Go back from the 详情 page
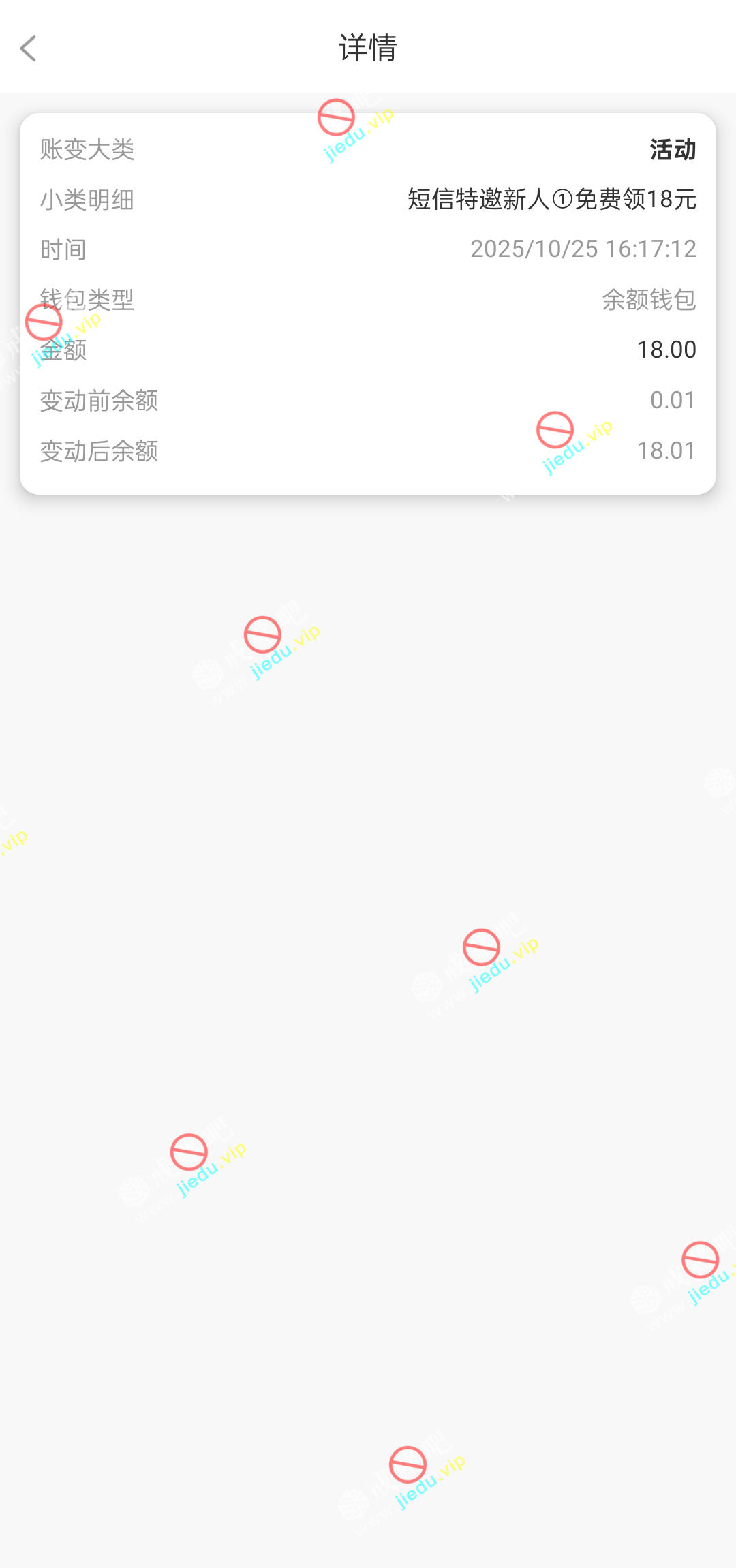Screen dimensions: 736x1568 [x=29, y=48]
